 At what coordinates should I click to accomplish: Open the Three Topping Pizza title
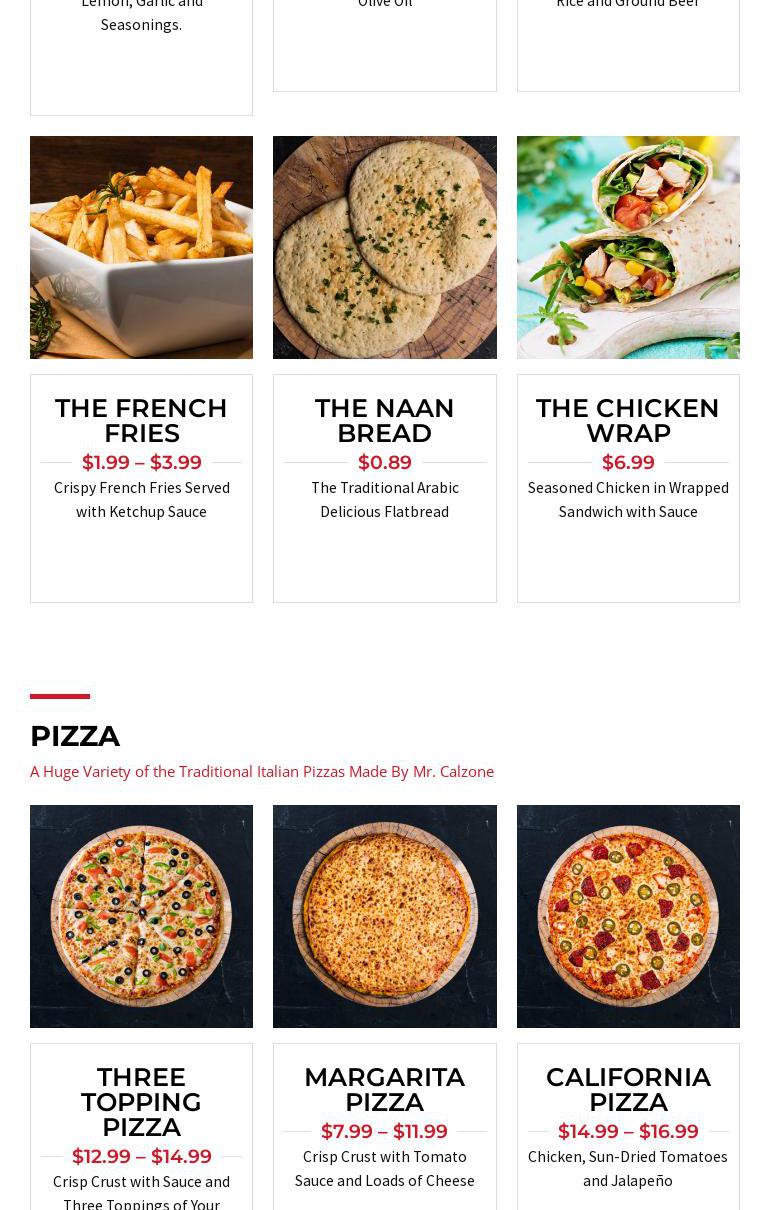pyautogui.click(x=141, y=1101)
